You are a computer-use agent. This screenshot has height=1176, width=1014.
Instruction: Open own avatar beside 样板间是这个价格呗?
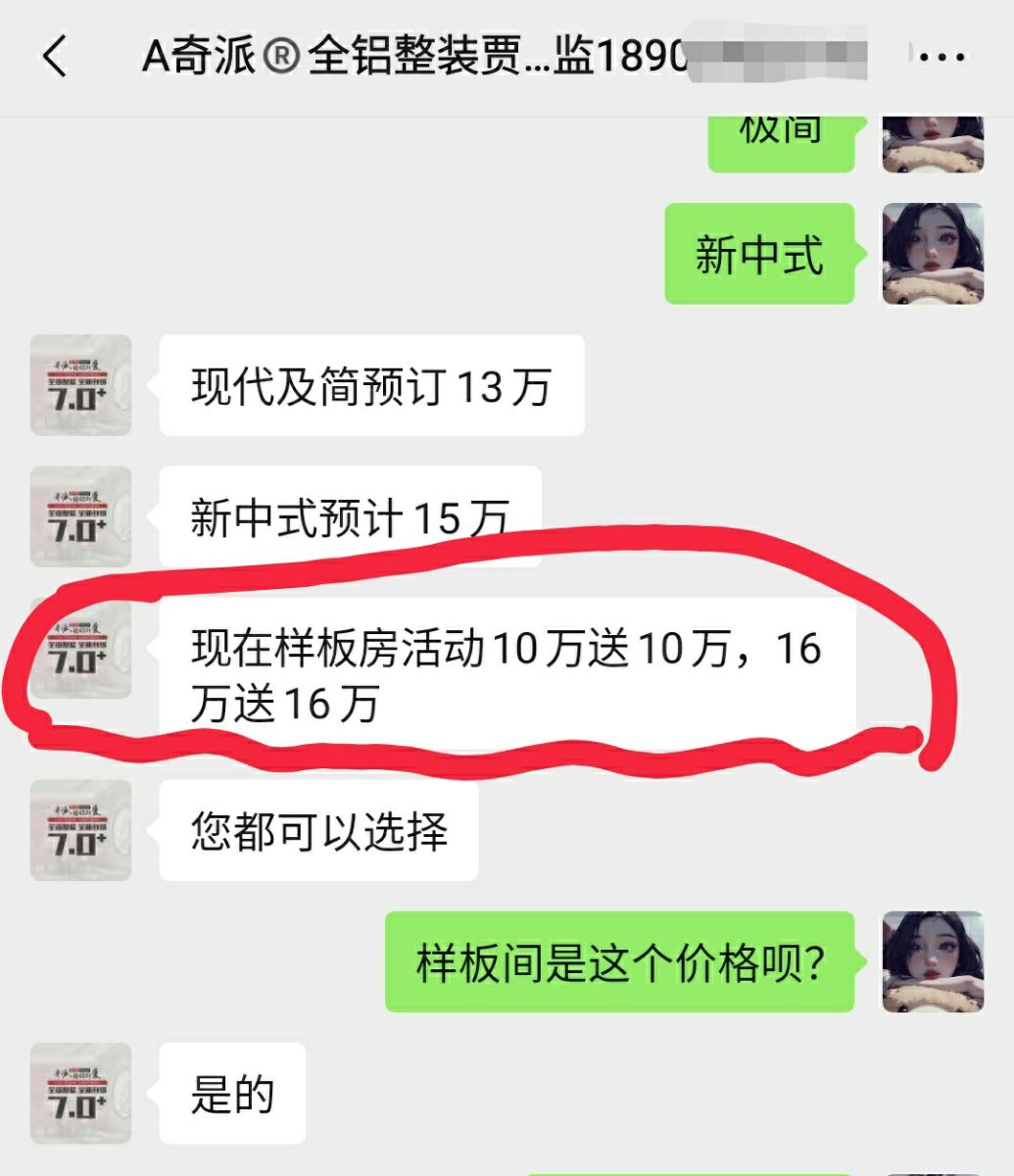pyautogui.click(x=932, y=961)
